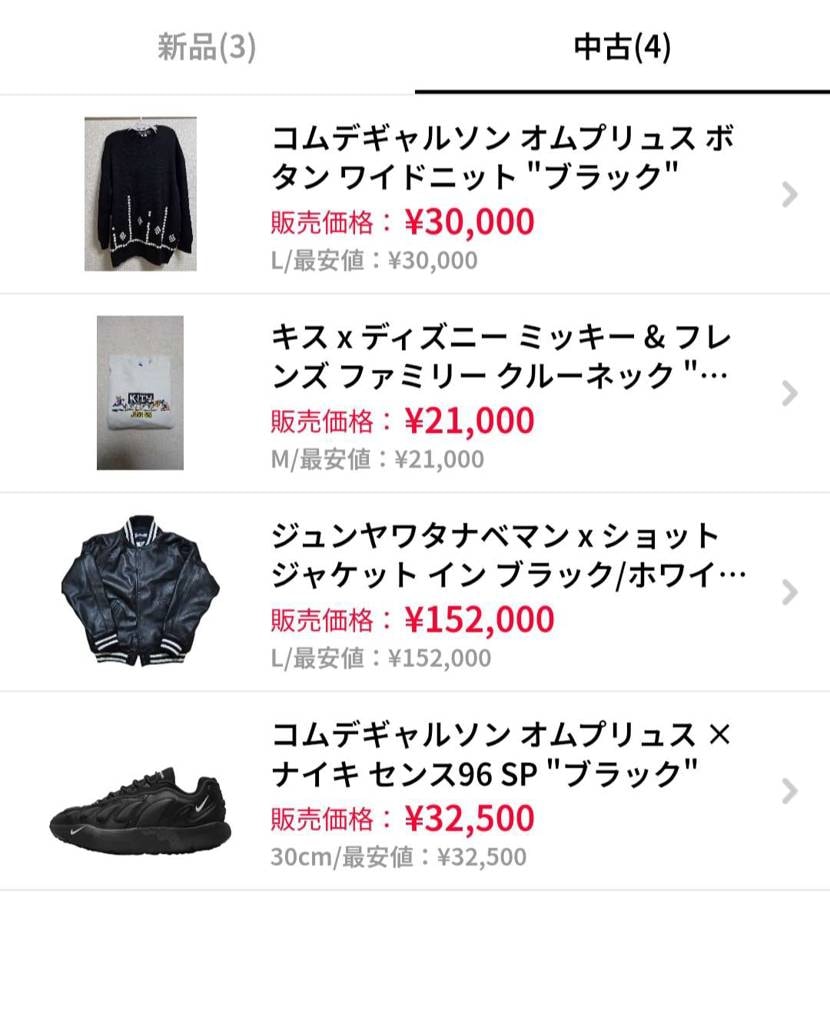The image size is (830, 1023).
Task: Open the Kith x Disney crewneck listing chevron
Action: click(789, 394)
